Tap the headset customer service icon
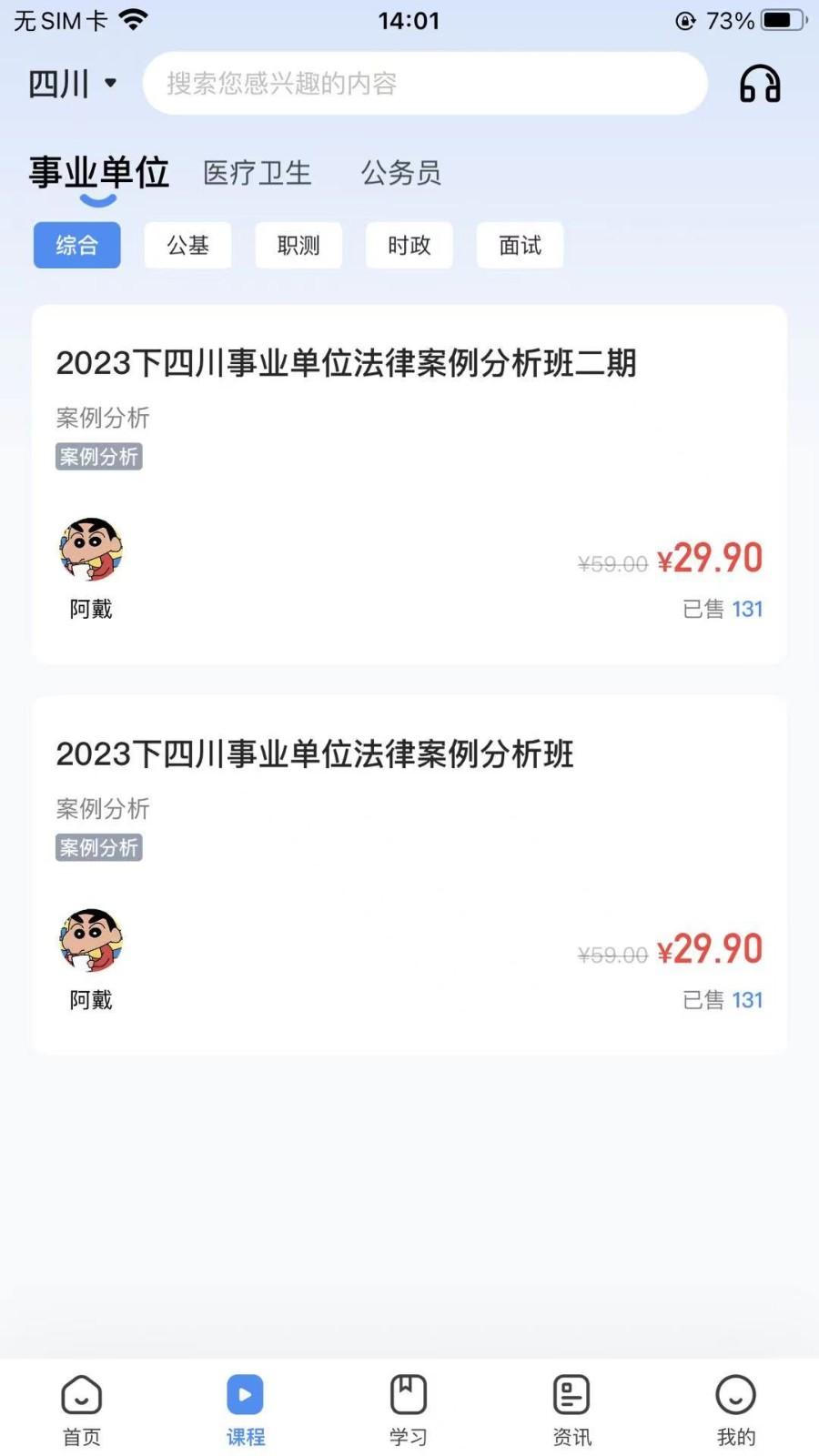This screenshot has width=819, height=1456. coord(760,84)
